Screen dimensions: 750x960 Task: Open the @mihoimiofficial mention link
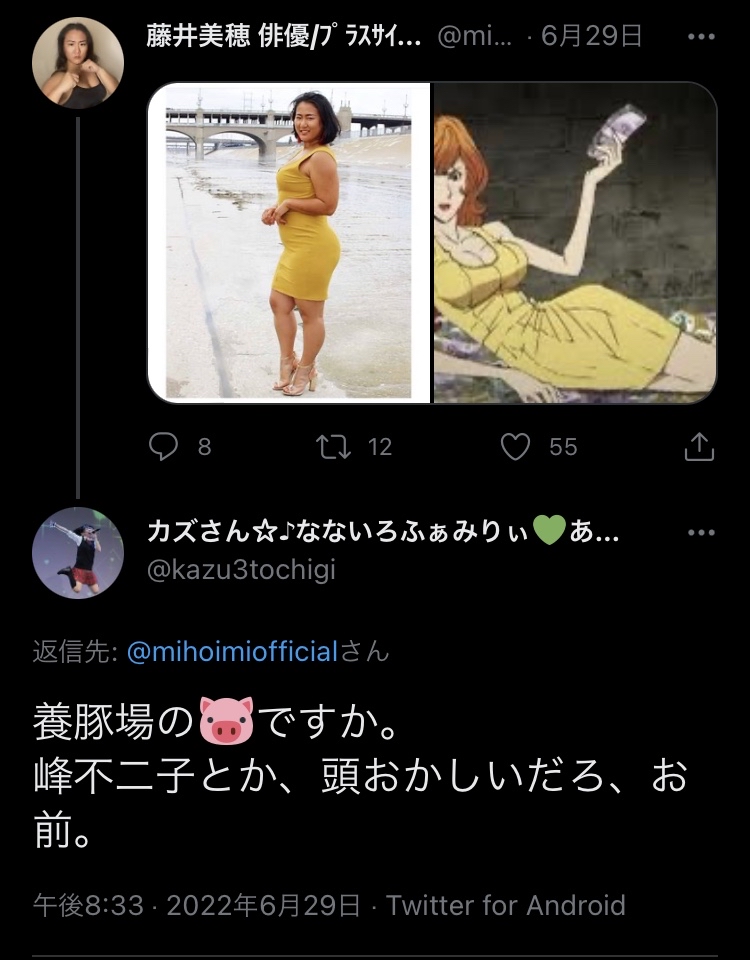(x=232, y=651)
